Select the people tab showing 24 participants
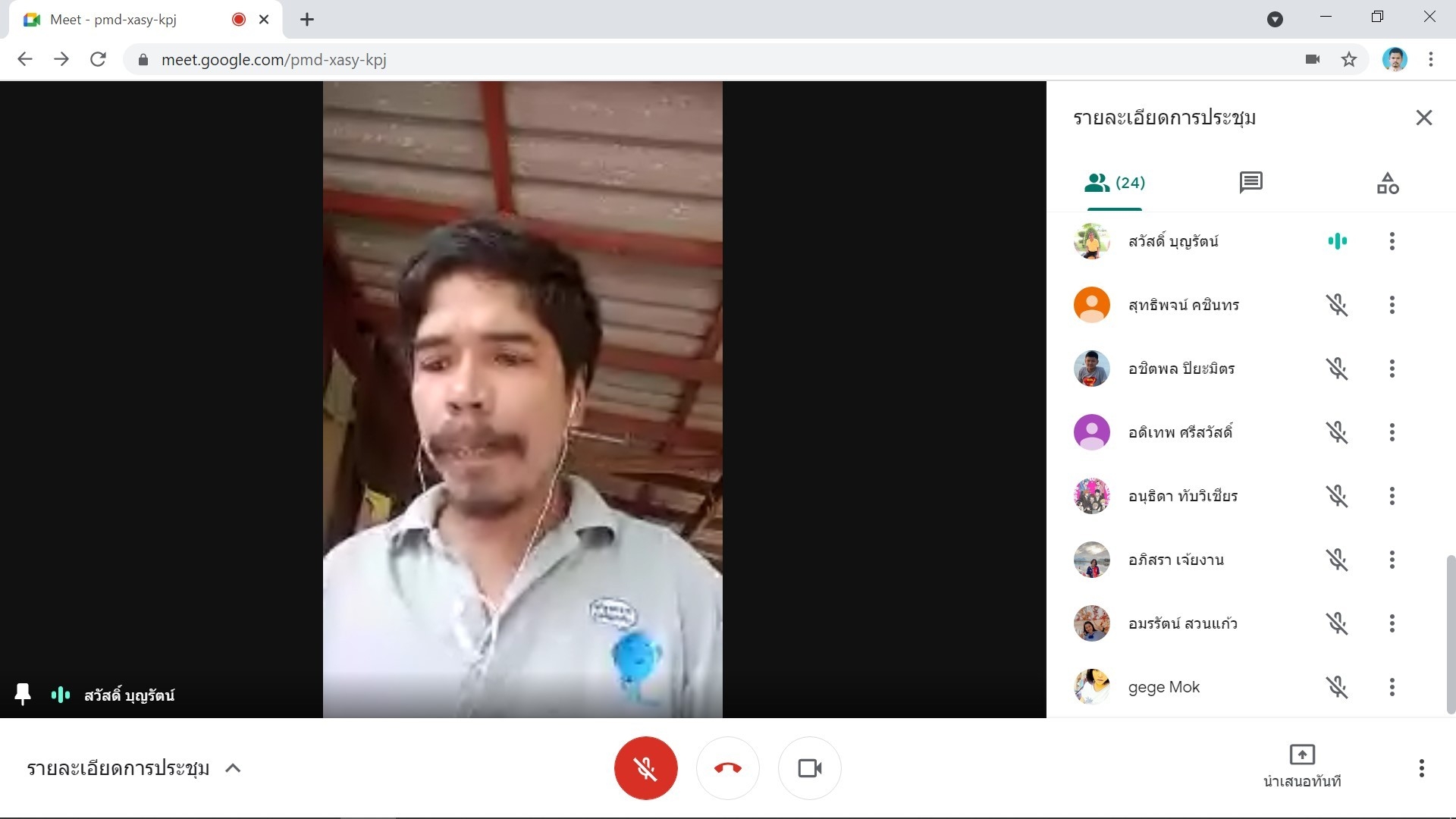The width and height of the screenshot is (1456, 819). 1114,183
